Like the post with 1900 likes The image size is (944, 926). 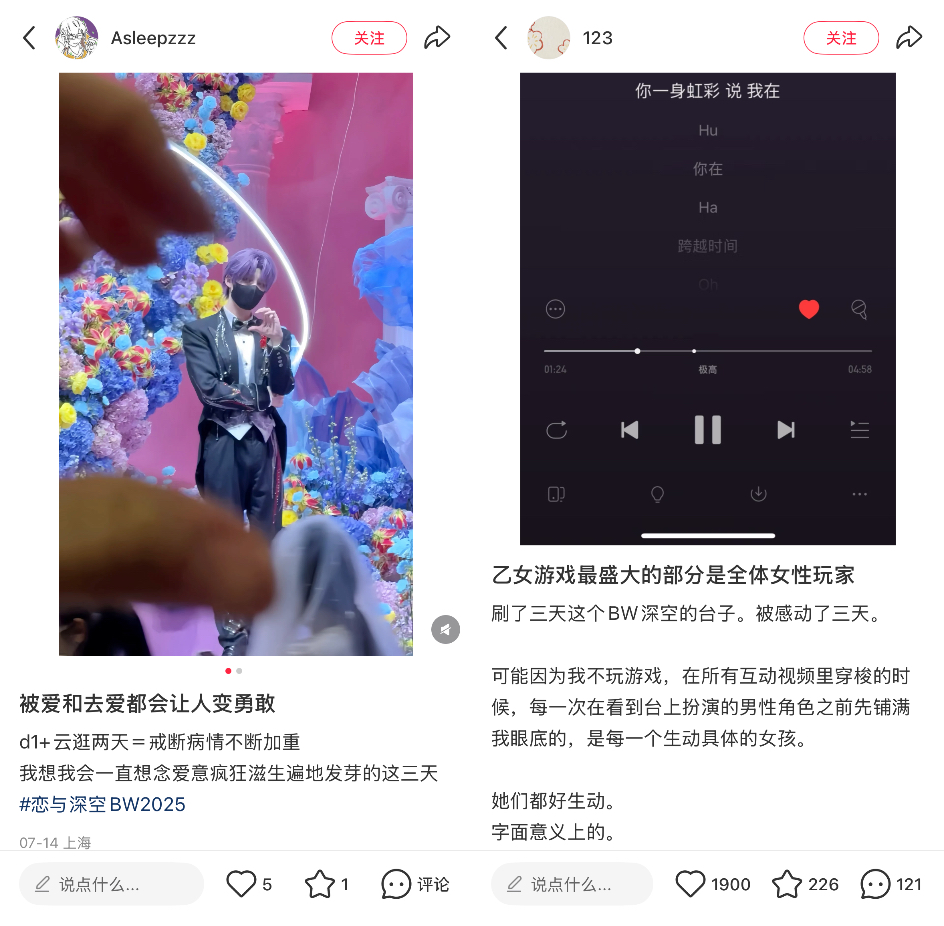tap(691, 884)
